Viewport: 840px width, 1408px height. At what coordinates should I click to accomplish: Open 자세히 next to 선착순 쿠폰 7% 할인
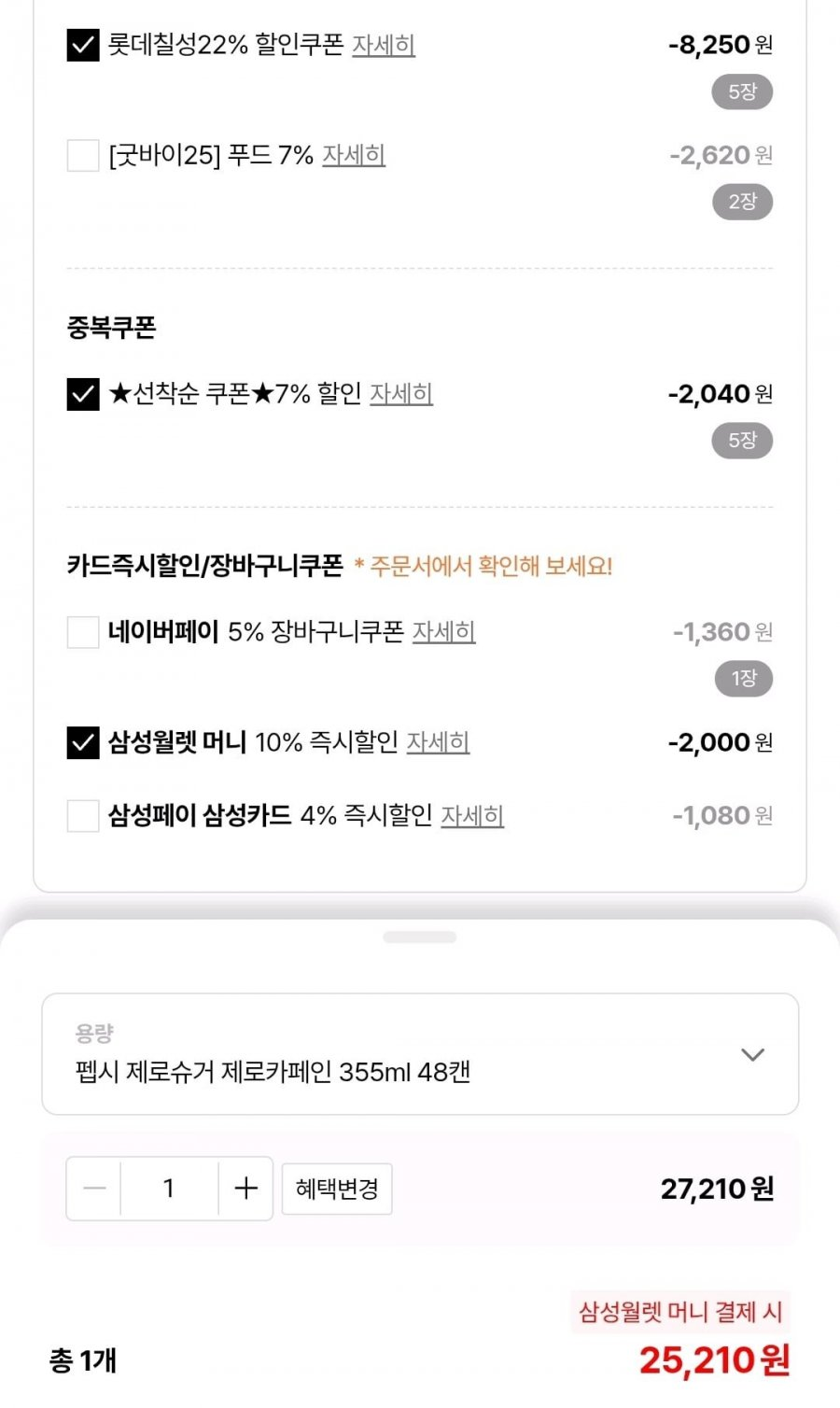coord(401,395)
